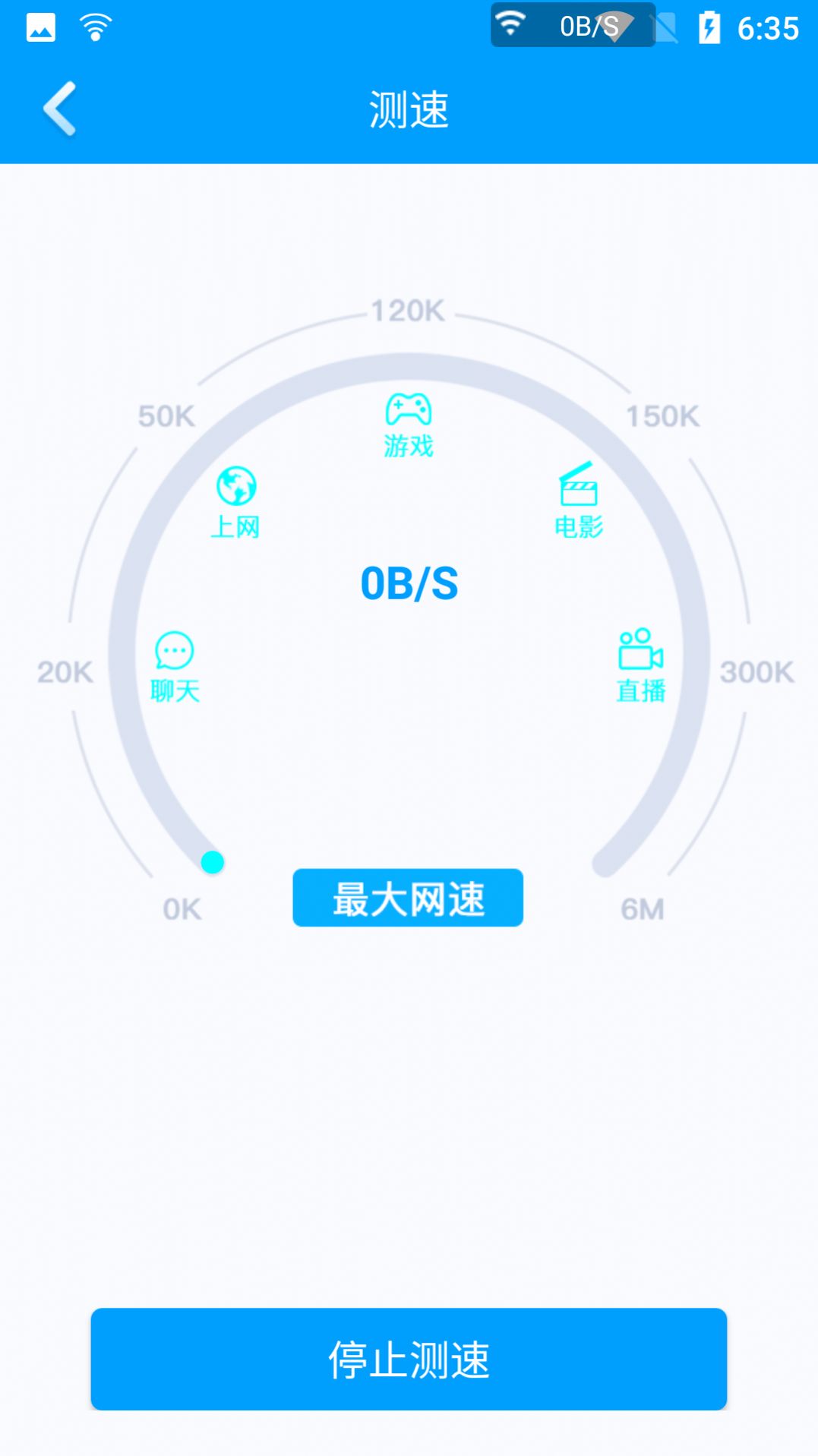
Task: Click the 电影 movie clapperboard icon
Action: click(x=579, y=486)
